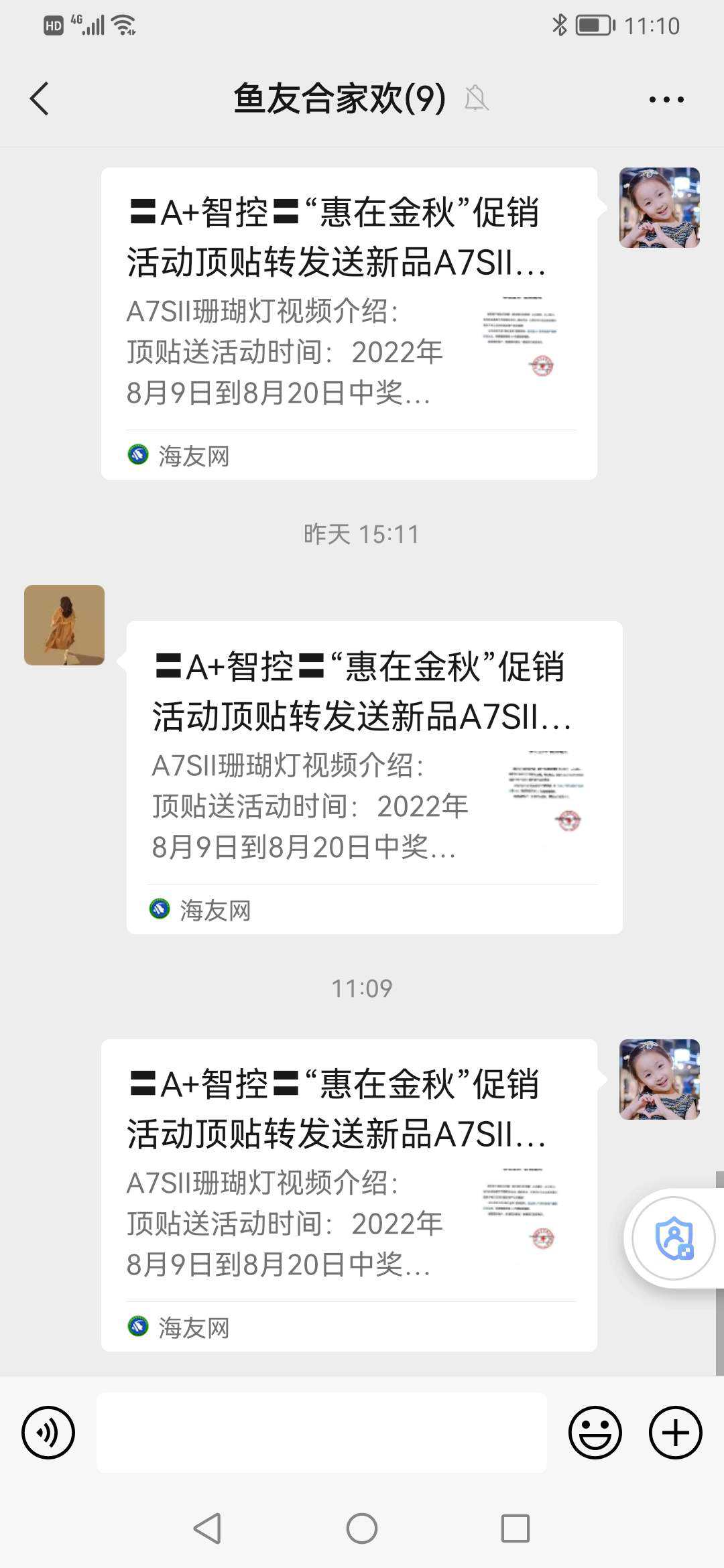Tap the system home button
The image size is (724, 1568).
362,1528
